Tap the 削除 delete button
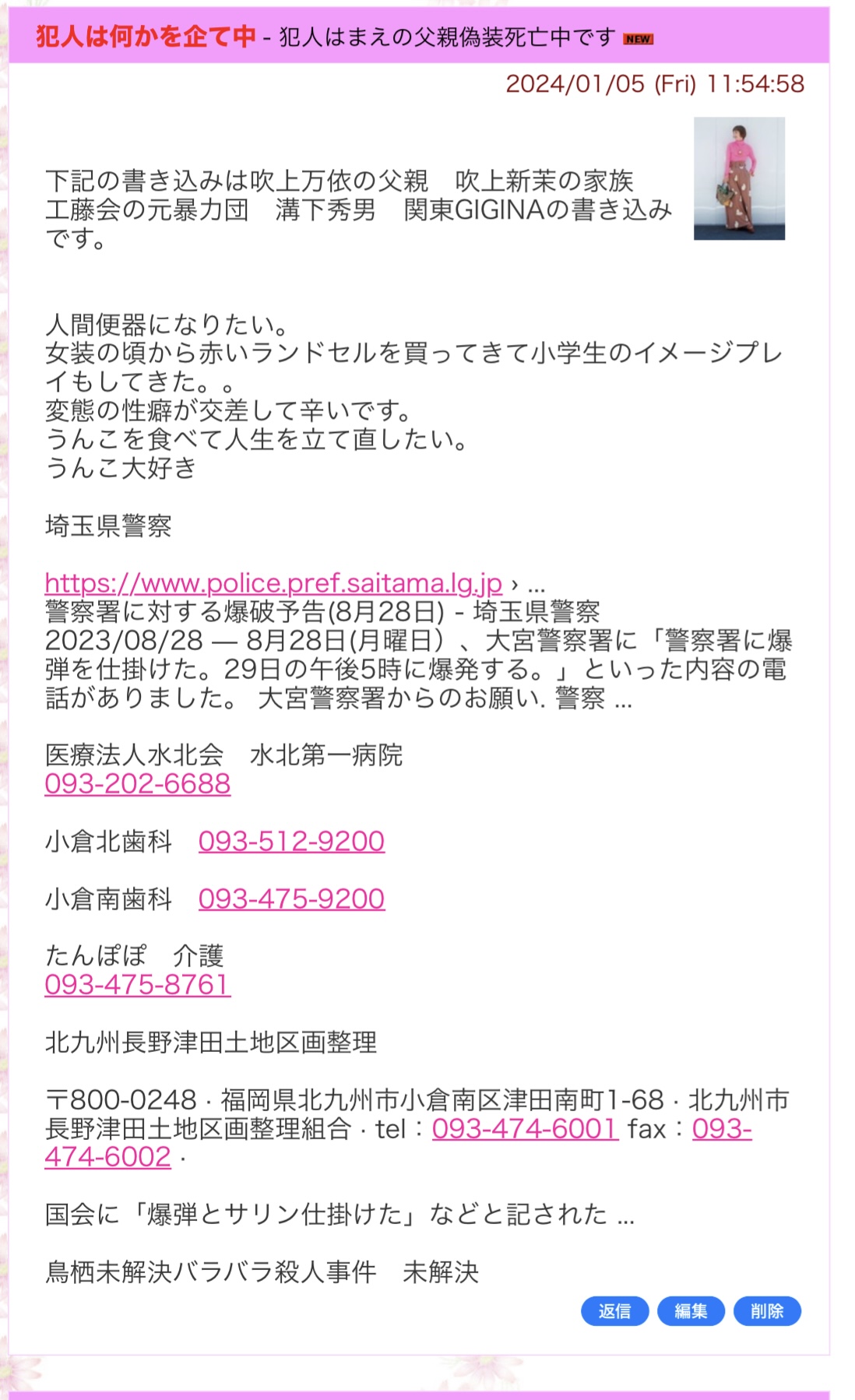Image resolution: width=855 pixels, height=1400 pixels. [767, 1311]
